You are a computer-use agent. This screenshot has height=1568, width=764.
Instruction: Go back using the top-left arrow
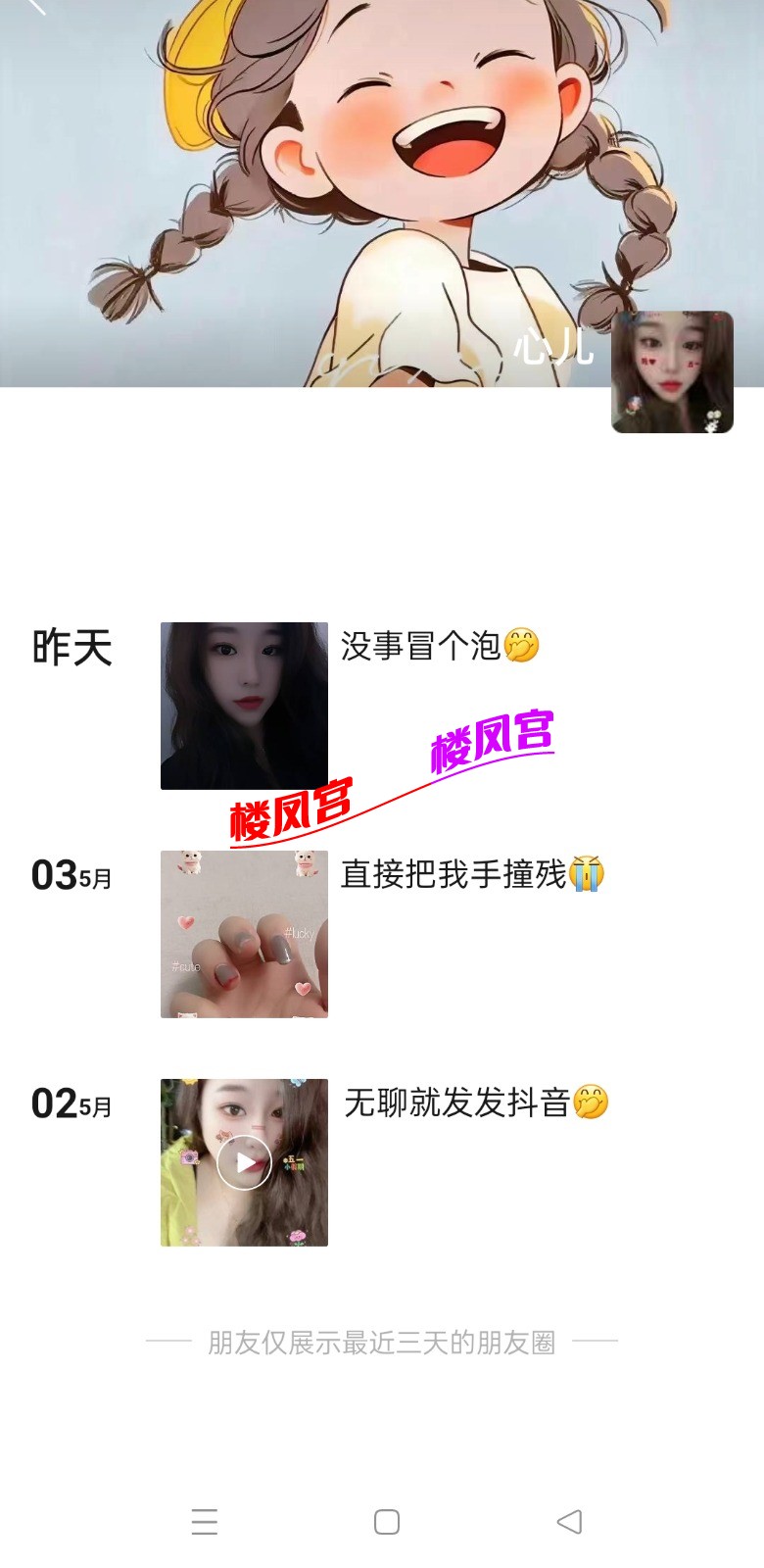[x=35, y=8]
